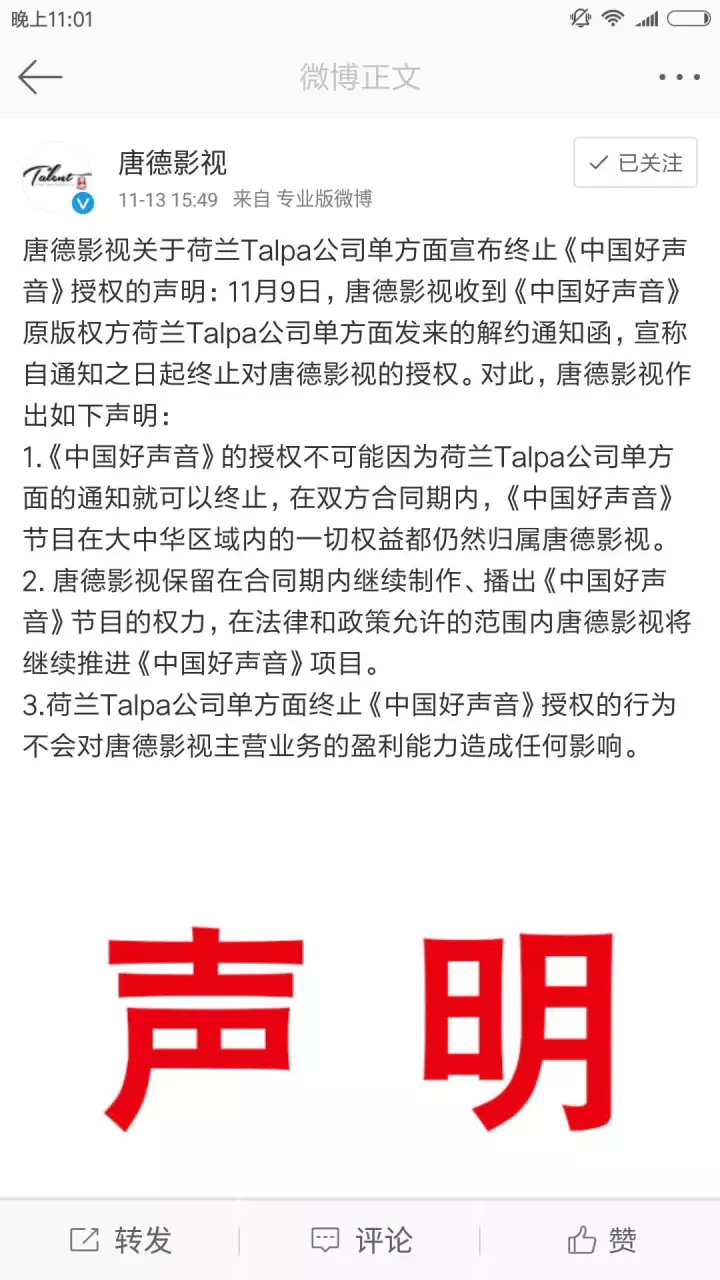This screenshot has width=720, height=1280.
Task: Go back using the top-left arrow
Action: (40, 77)
